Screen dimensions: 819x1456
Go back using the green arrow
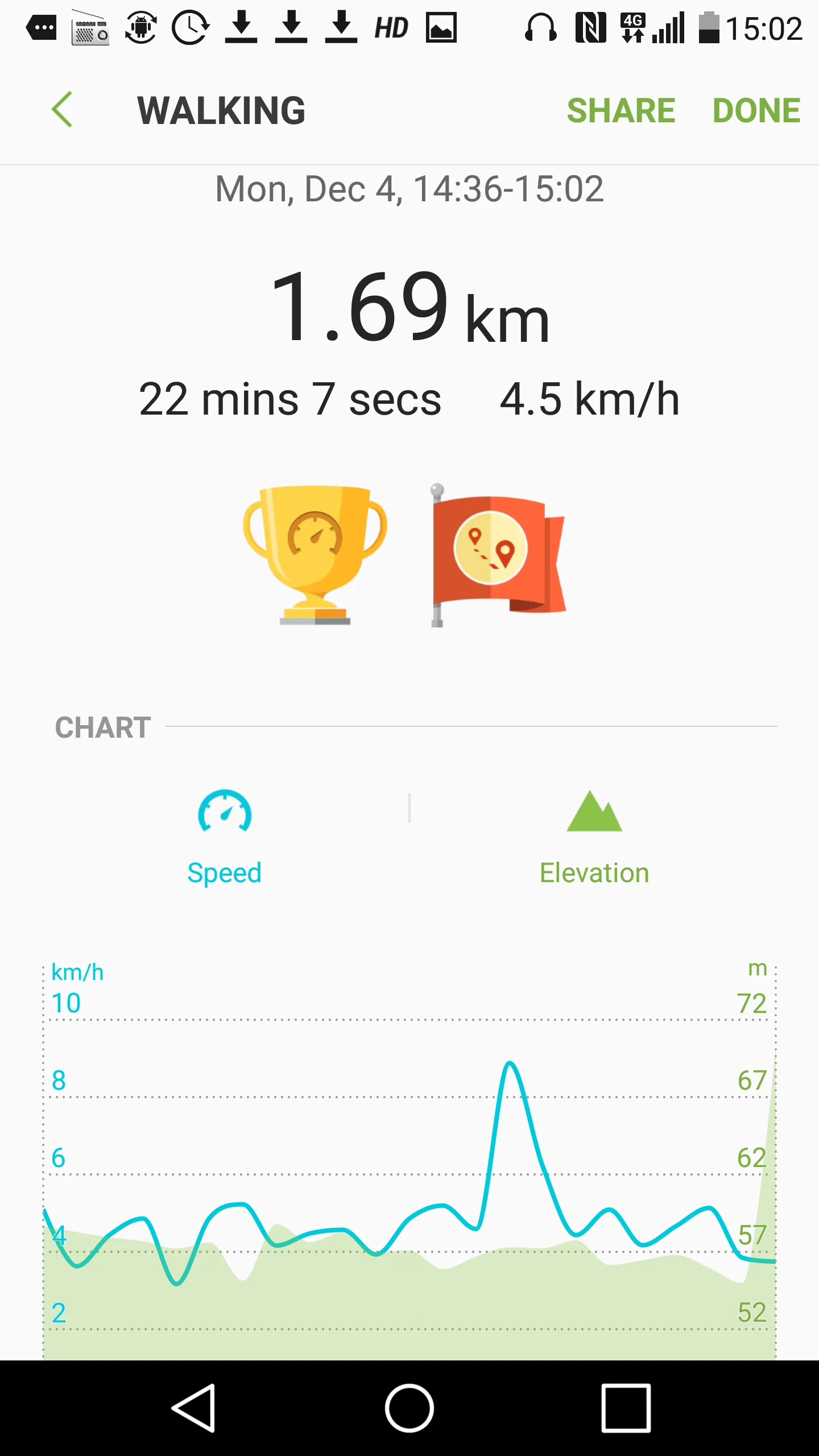coord(62,109)
